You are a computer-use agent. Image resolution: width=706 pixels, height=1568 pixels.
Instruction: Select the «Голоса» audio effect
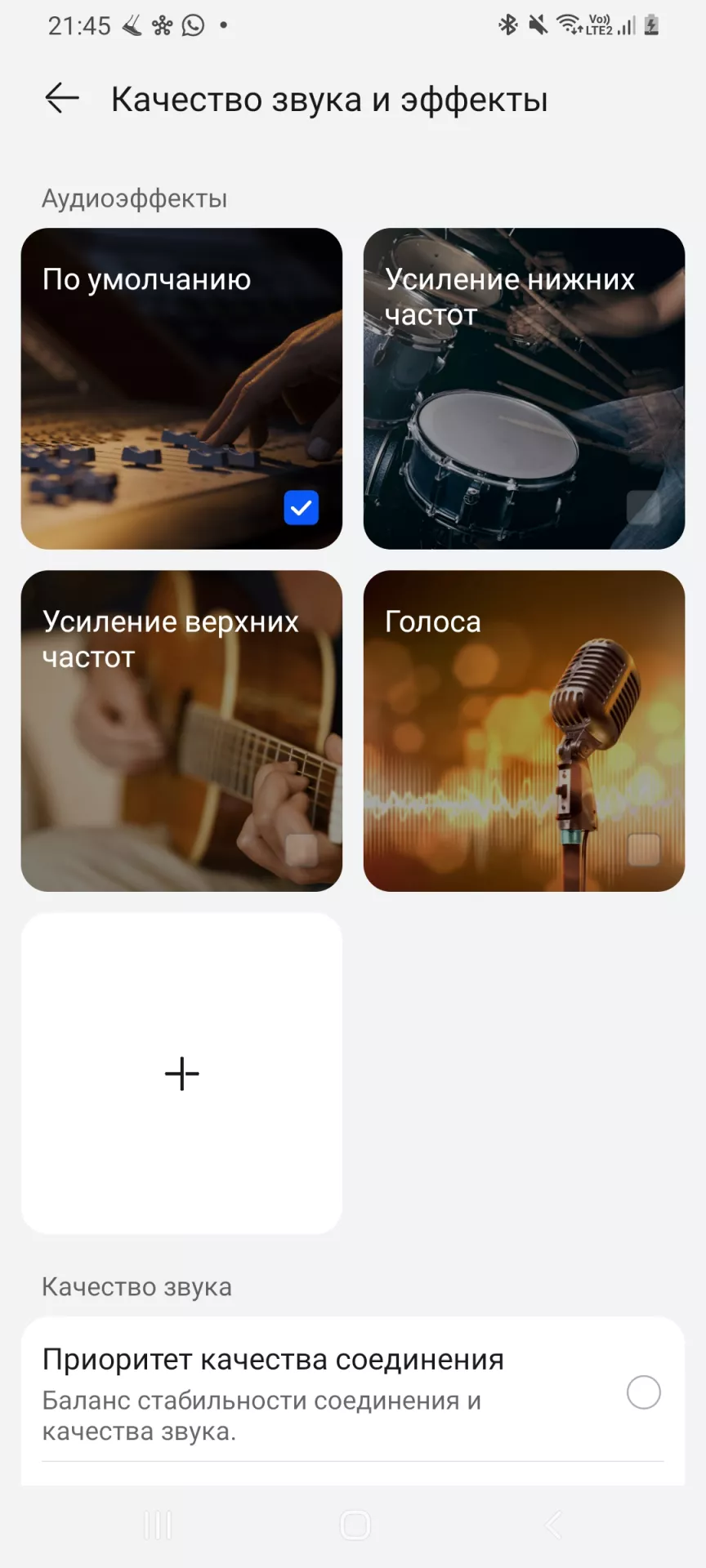524,731
